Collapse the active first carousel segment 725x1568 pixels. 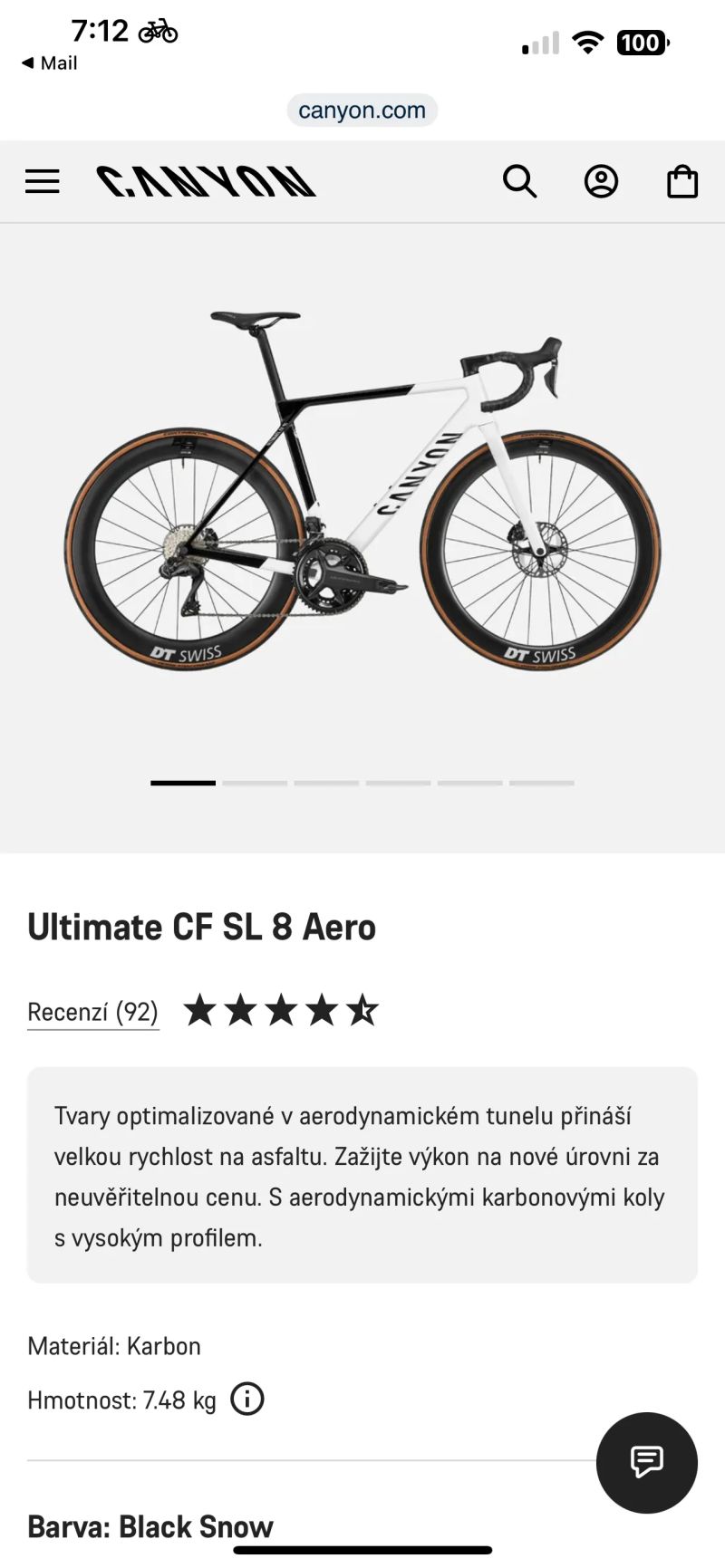click(x=182, y=782)
